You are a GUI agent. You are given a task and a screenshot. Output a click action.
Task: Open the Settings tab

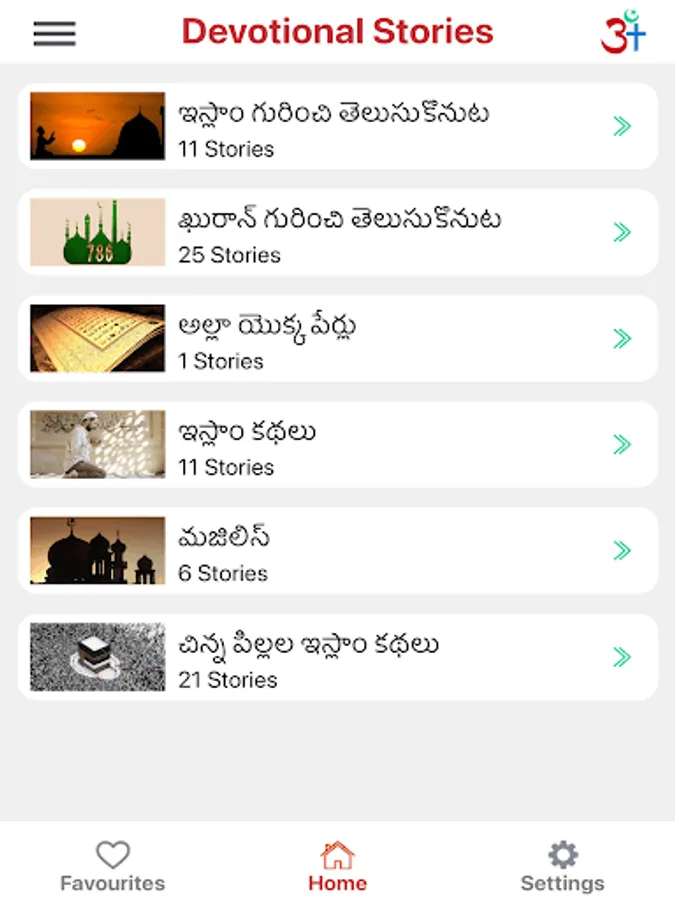(562, 866)
